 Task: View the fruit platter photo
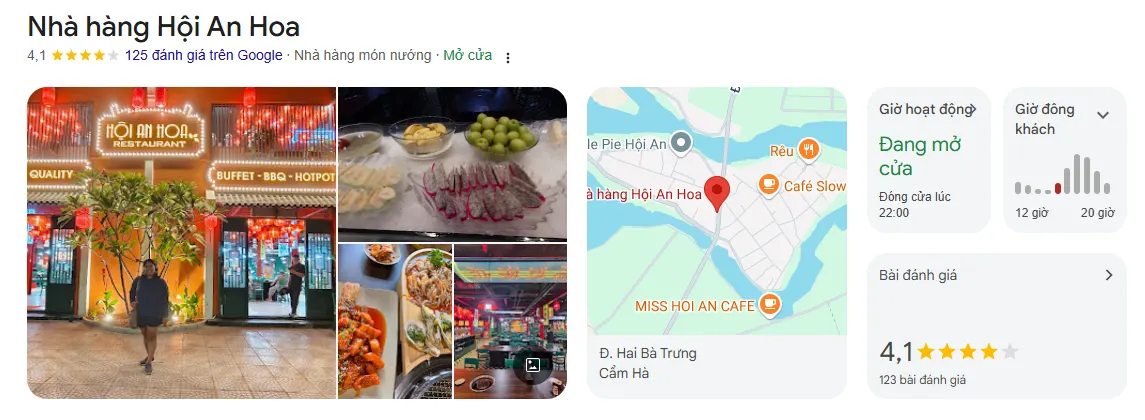coord(452,164)
